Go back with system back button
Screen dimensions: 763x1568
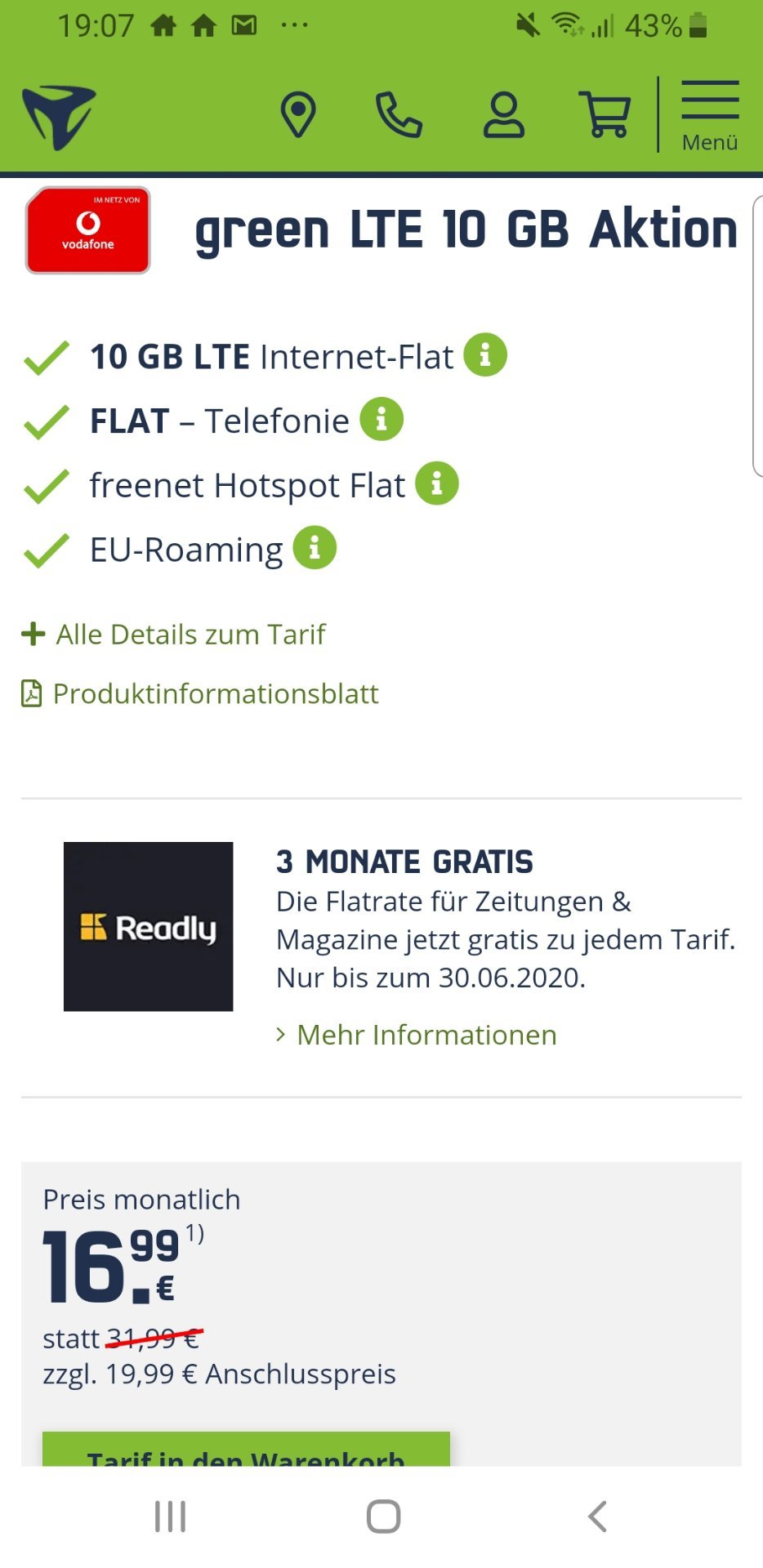[597, 1517]
